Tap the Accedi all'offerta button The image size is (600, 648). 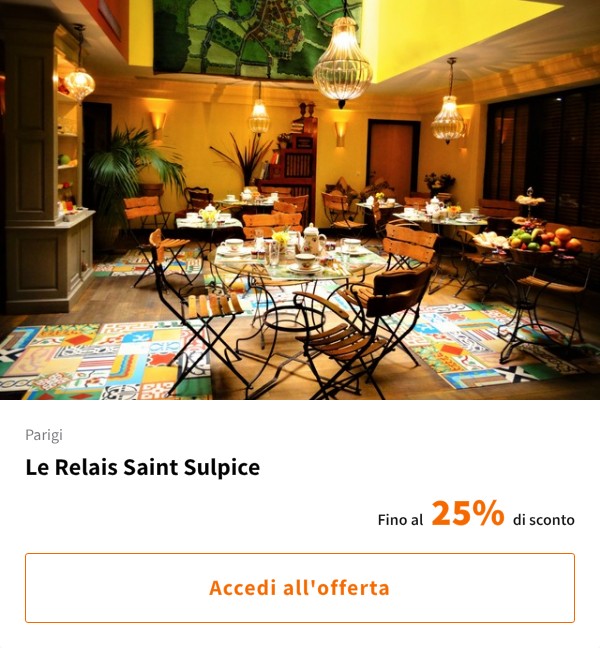tap(300, 588)
